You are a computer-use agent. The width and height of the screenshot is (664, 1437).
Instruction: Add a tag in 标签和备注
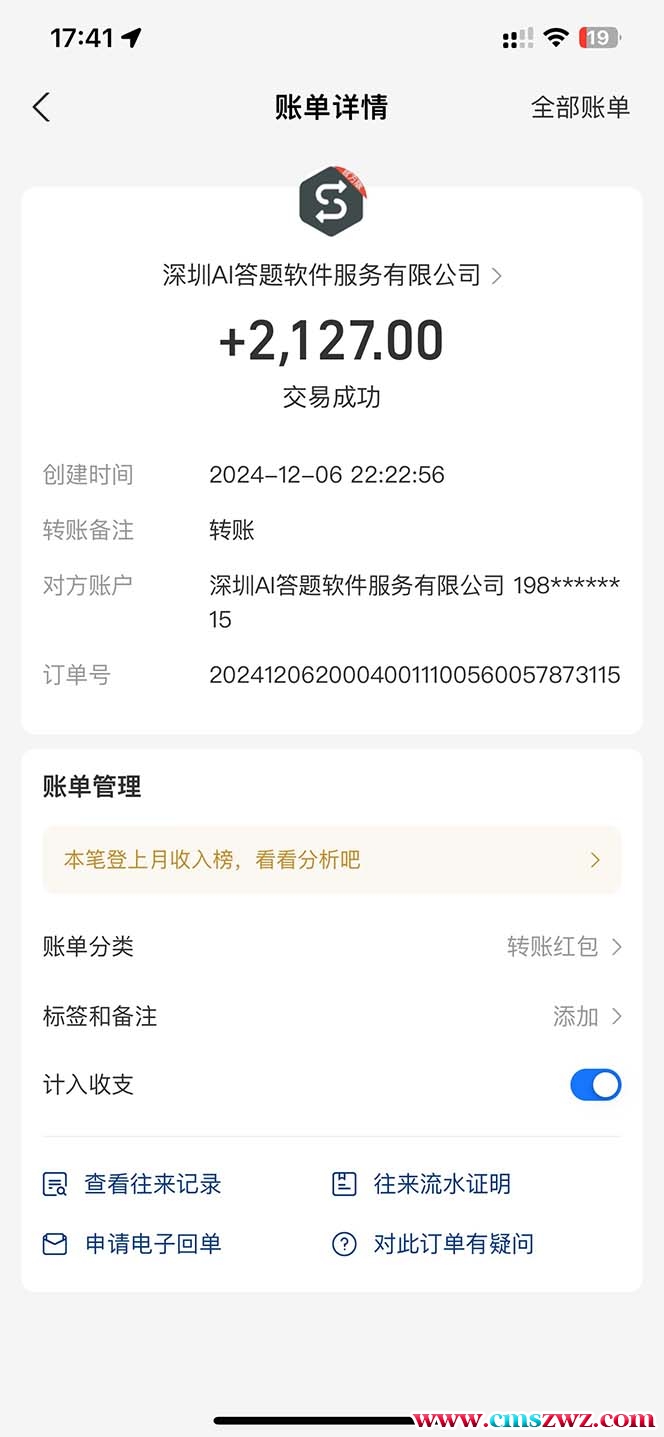pyautogui.click(x=587, y=1016)
